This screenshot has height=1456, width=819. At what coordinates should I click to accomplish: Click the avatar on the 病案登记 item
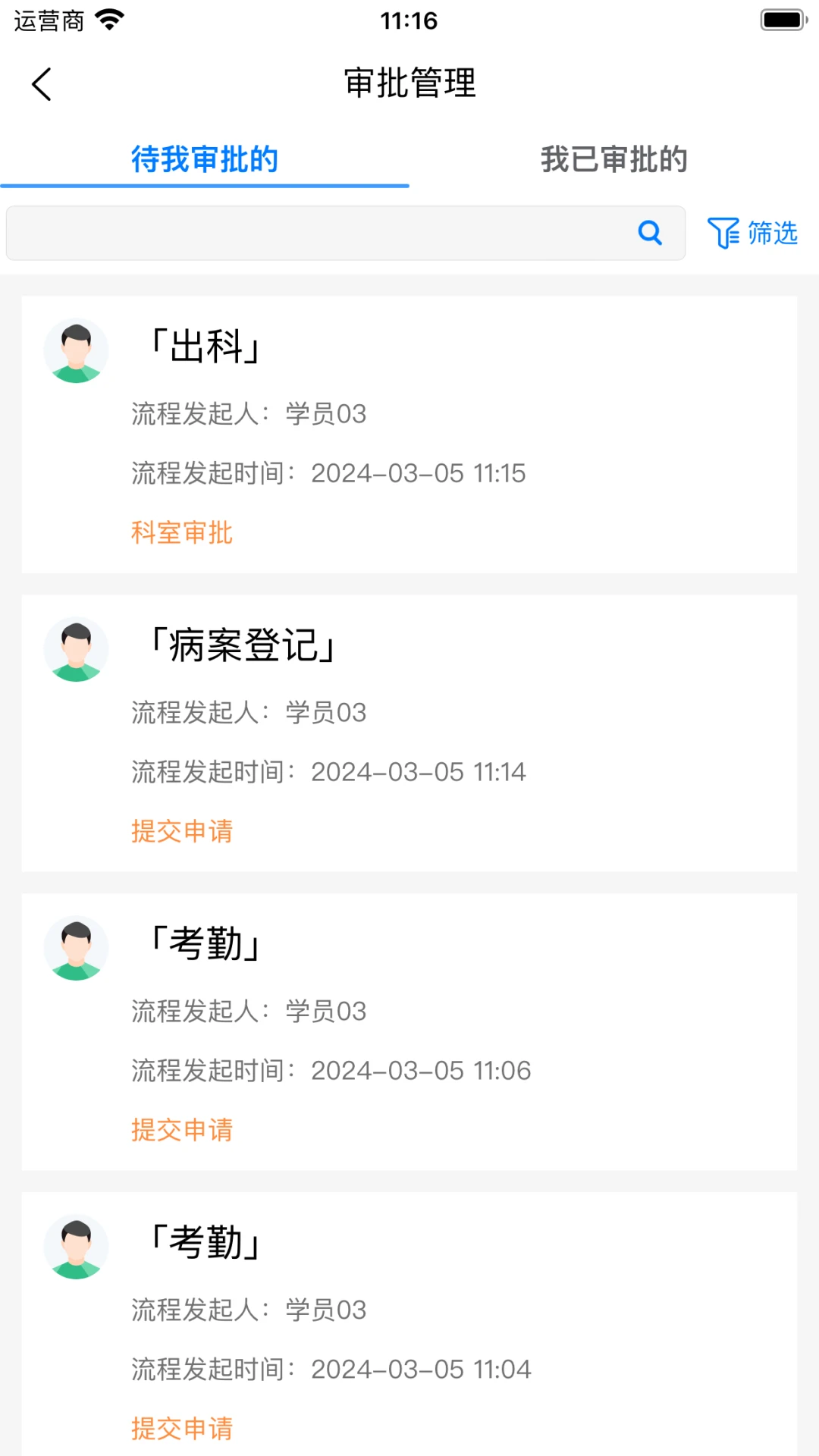pyautogui.click(x=76, y=649)
